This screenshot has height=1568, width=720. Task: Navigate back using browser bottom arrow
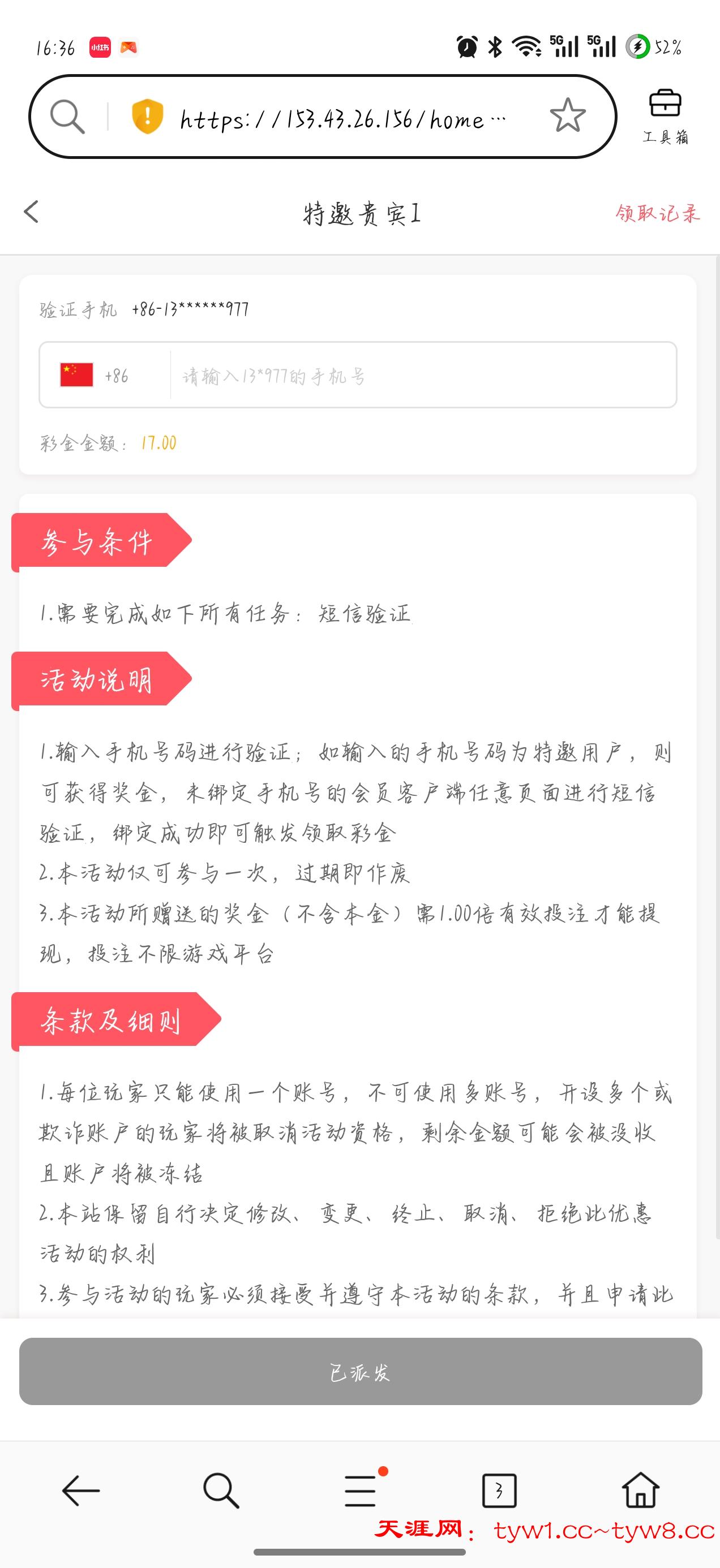80,1491
